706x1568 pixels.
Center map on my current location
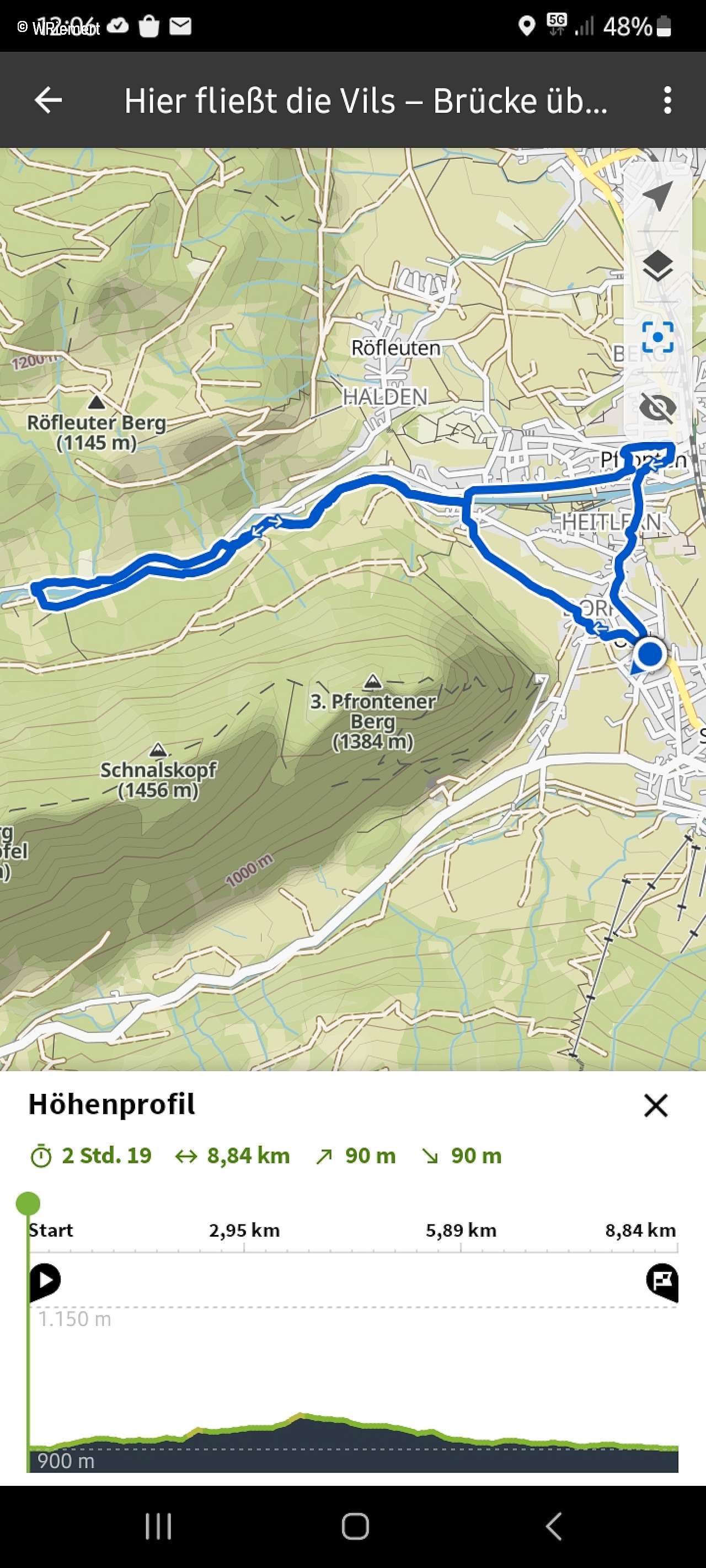click(658, 196)
